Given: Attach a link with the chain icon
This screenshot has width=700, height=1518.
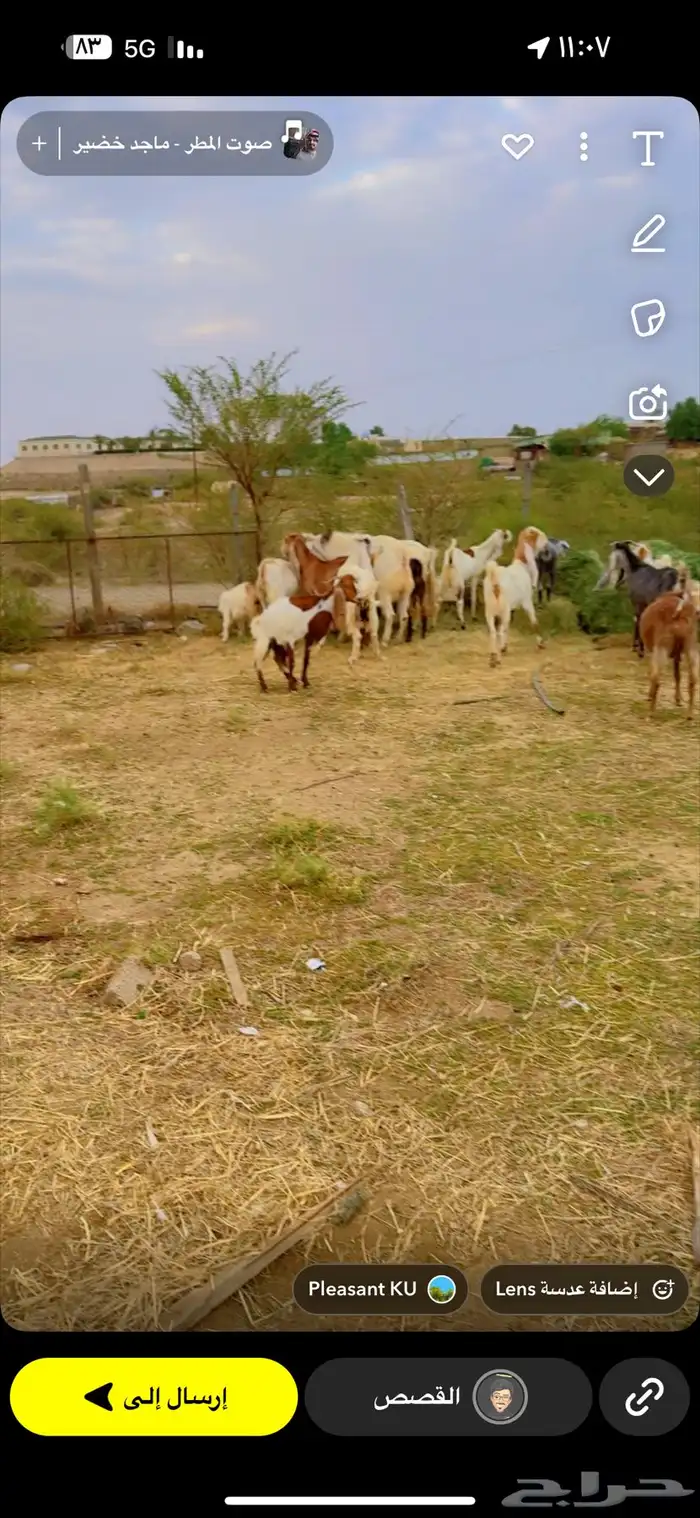Looking at the screenshot, I should (644, 1397).
